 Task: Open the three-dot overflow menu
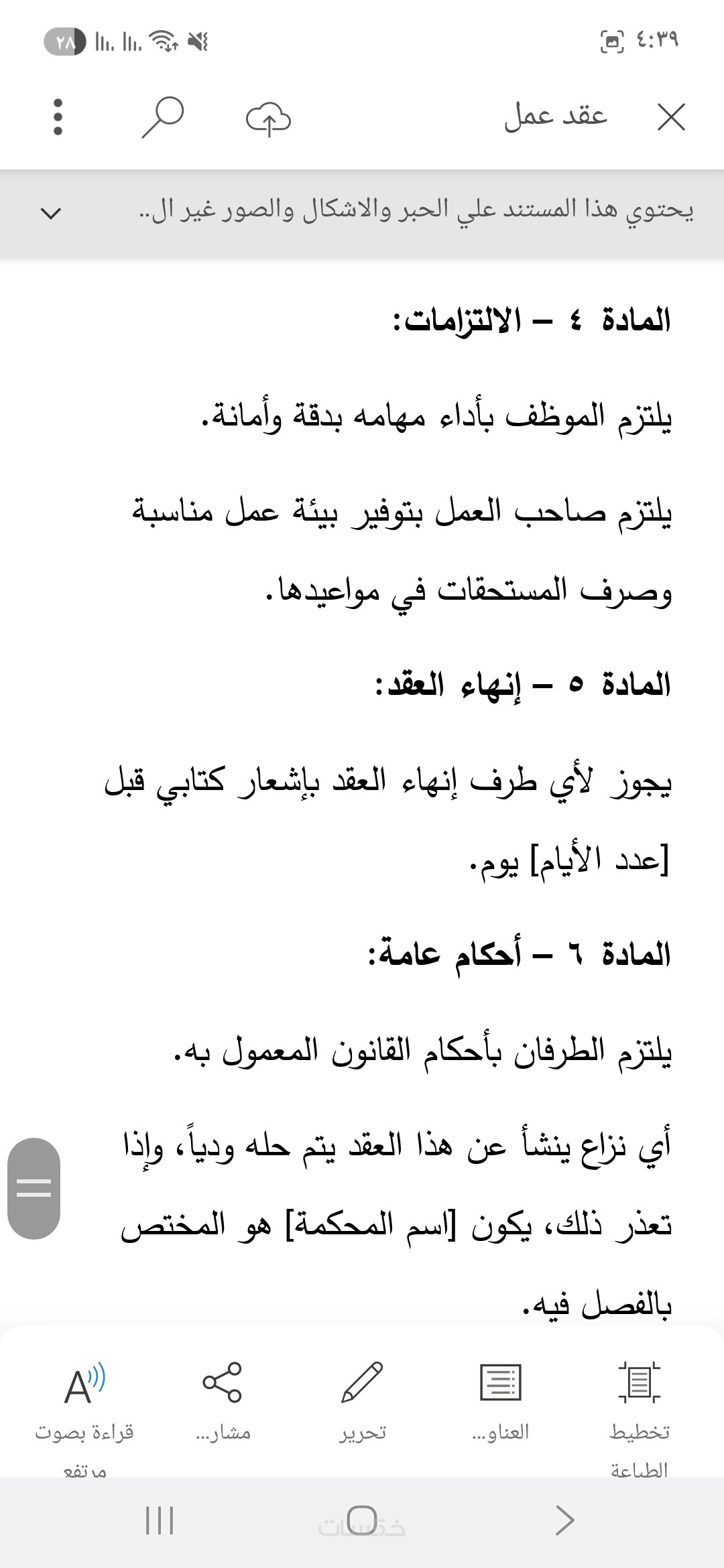58,117
